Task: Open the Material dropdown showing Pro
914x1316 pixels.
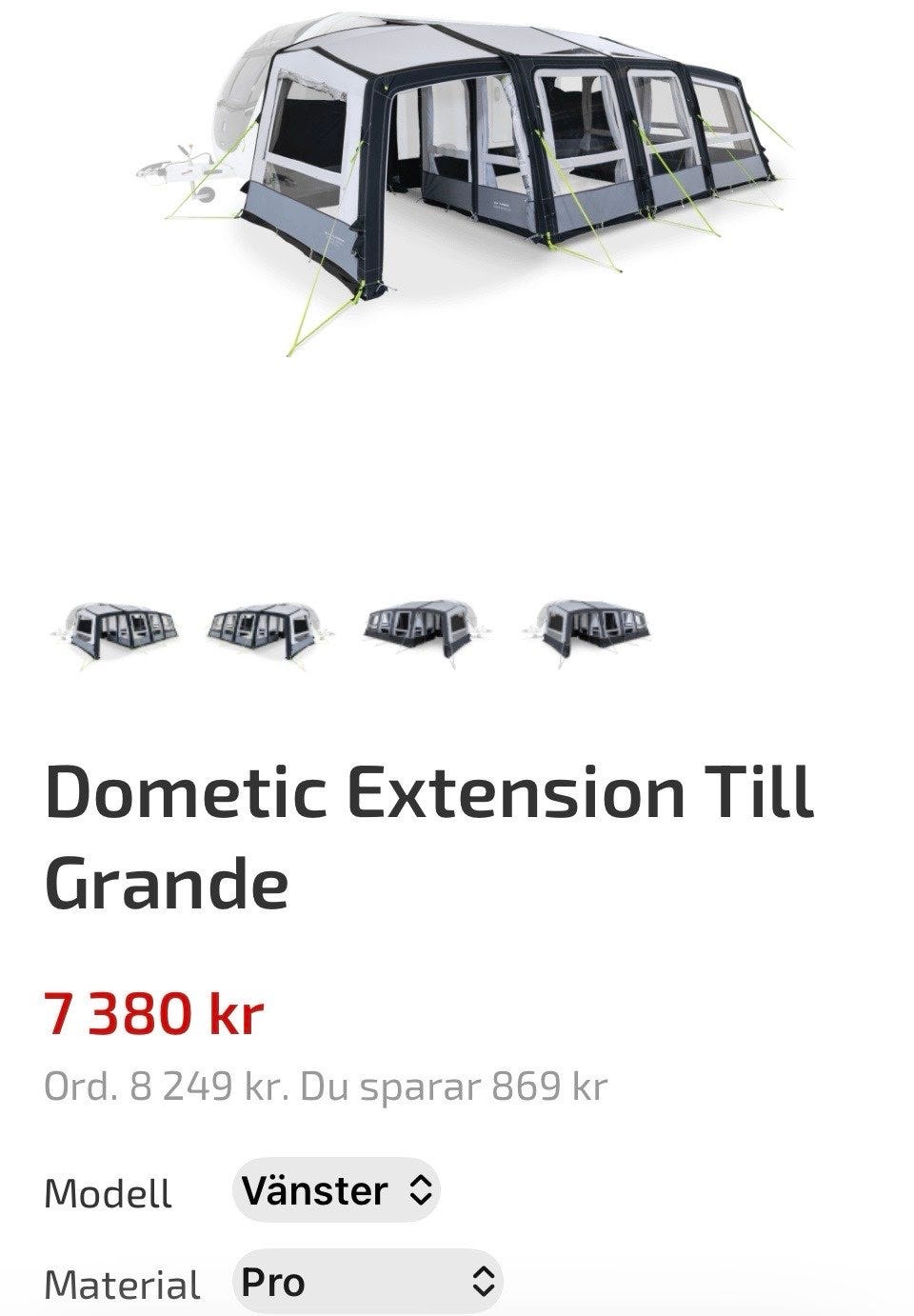Action: click(x=367, y=1281)
